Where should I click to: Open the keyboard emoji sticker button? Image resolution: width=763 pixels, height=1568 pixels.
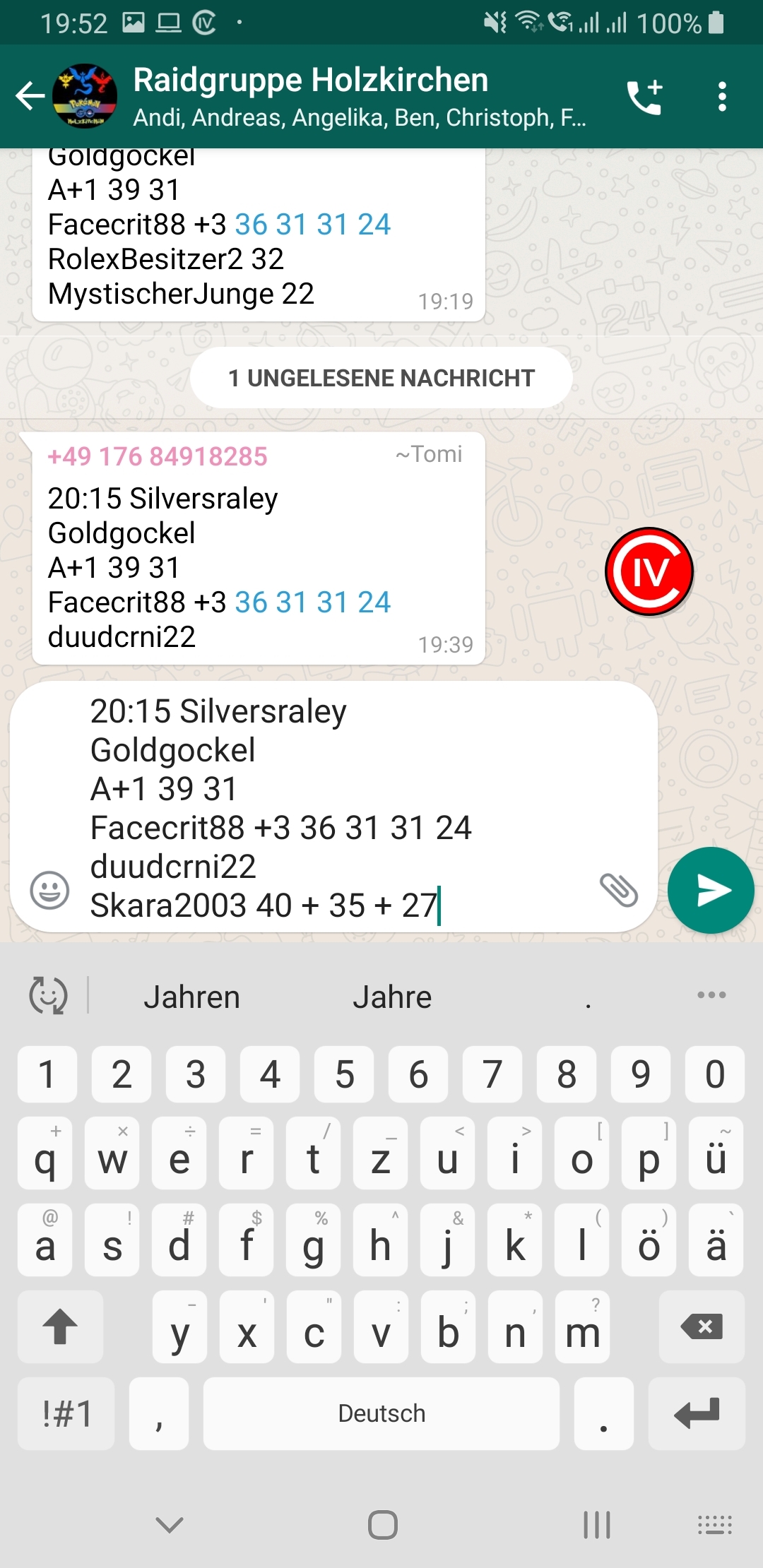48,995
